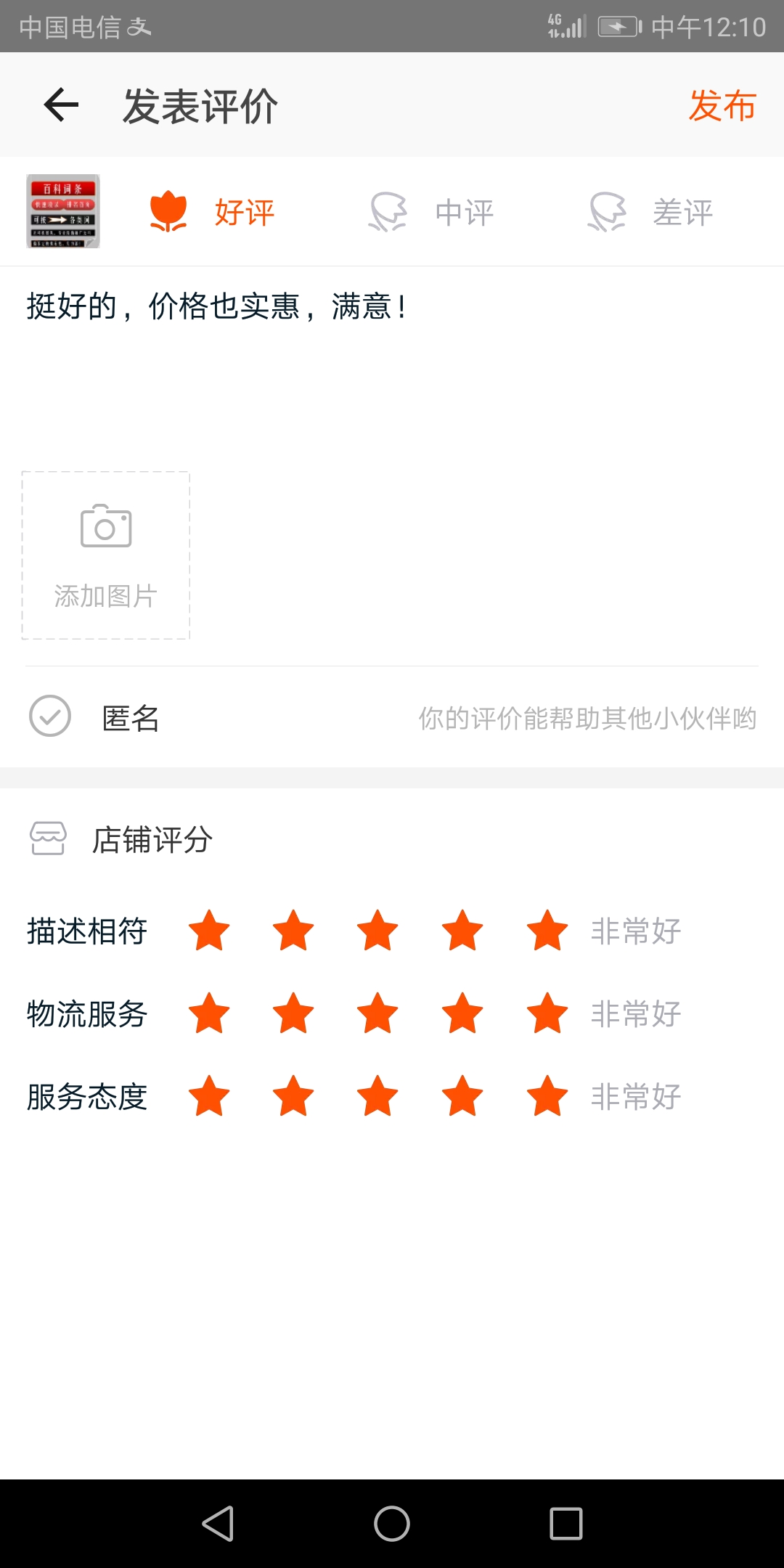The width and height of the screenshot is (784, 1568).
Task: Give 服务态度 five stars
Action: [x=547, y=1096]
